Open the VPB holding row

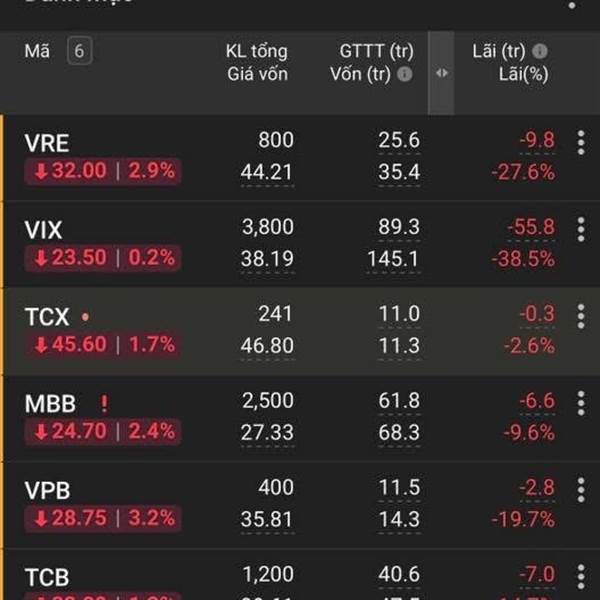point(47,491)
